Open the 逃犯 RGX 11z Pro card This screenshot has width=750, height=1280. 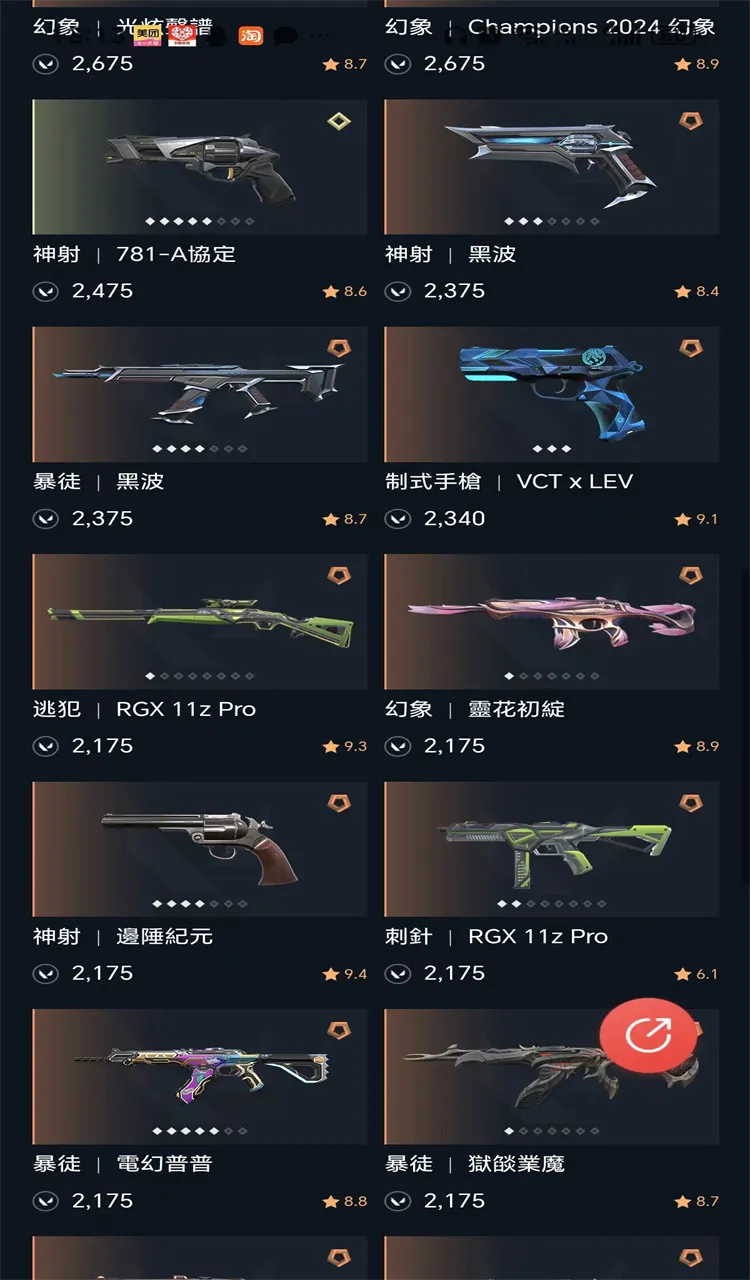coord(199,621)
